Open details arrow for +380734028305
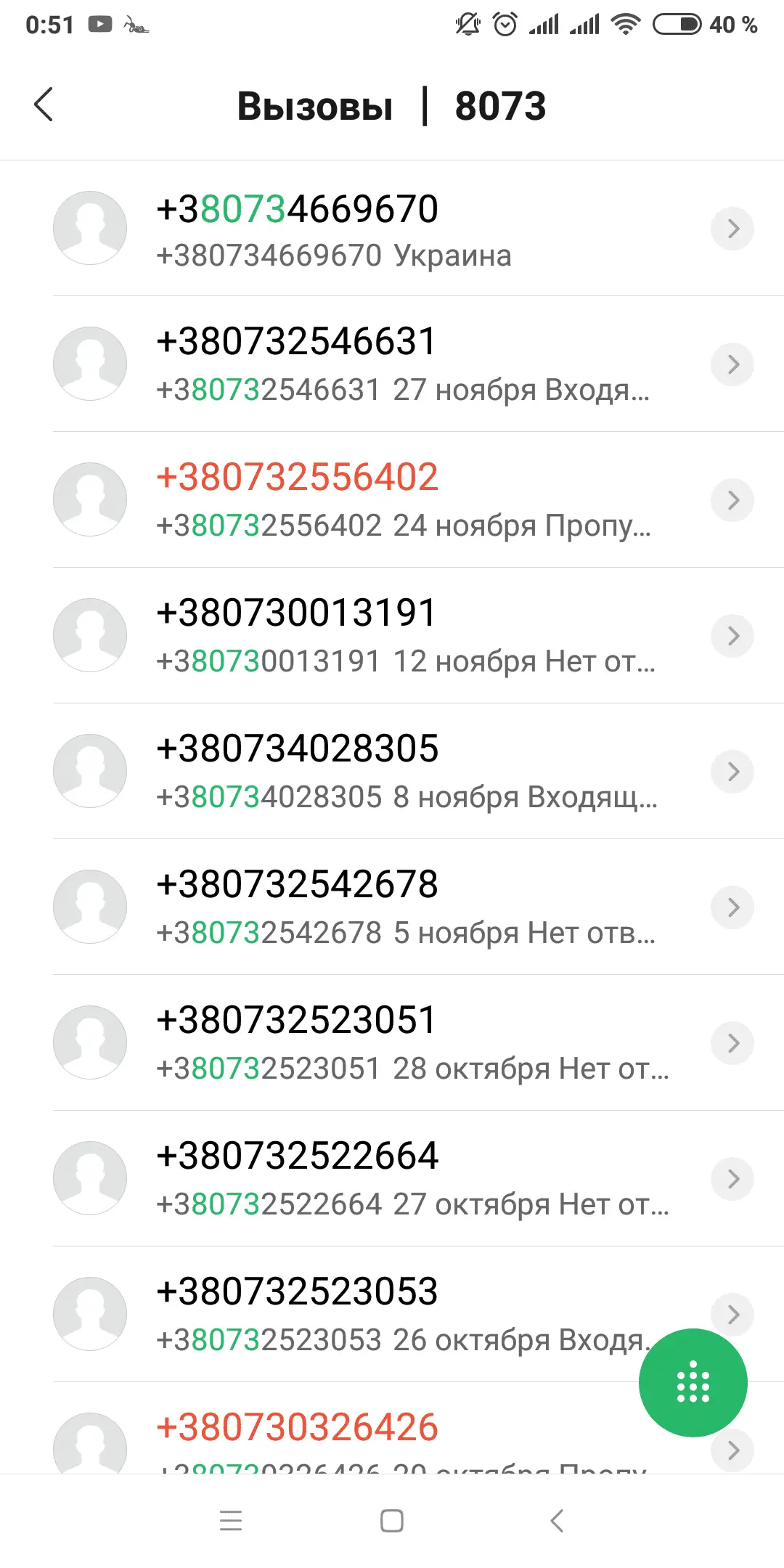 point(732,771)
